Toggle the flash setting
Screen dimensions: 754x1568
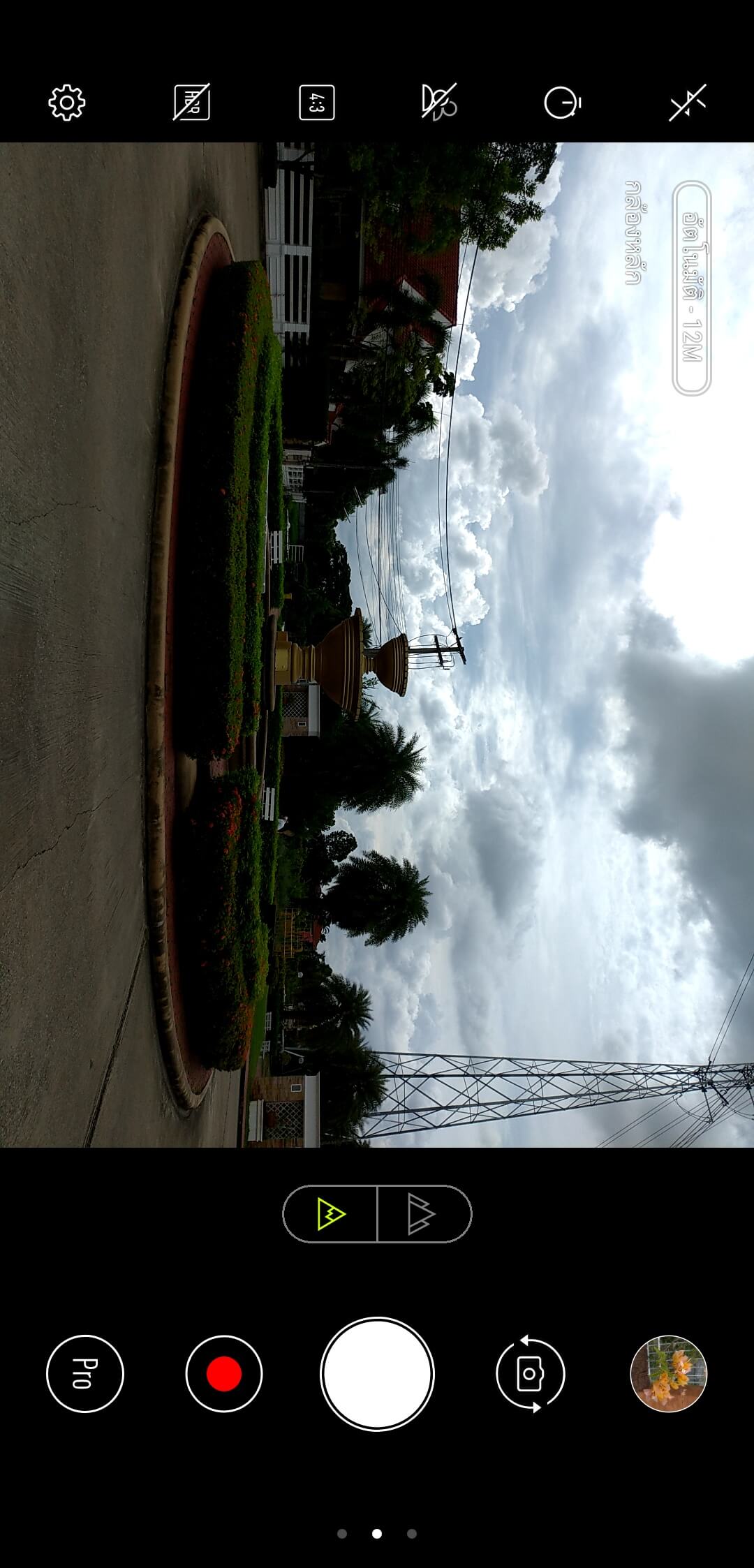coord(688,103)
